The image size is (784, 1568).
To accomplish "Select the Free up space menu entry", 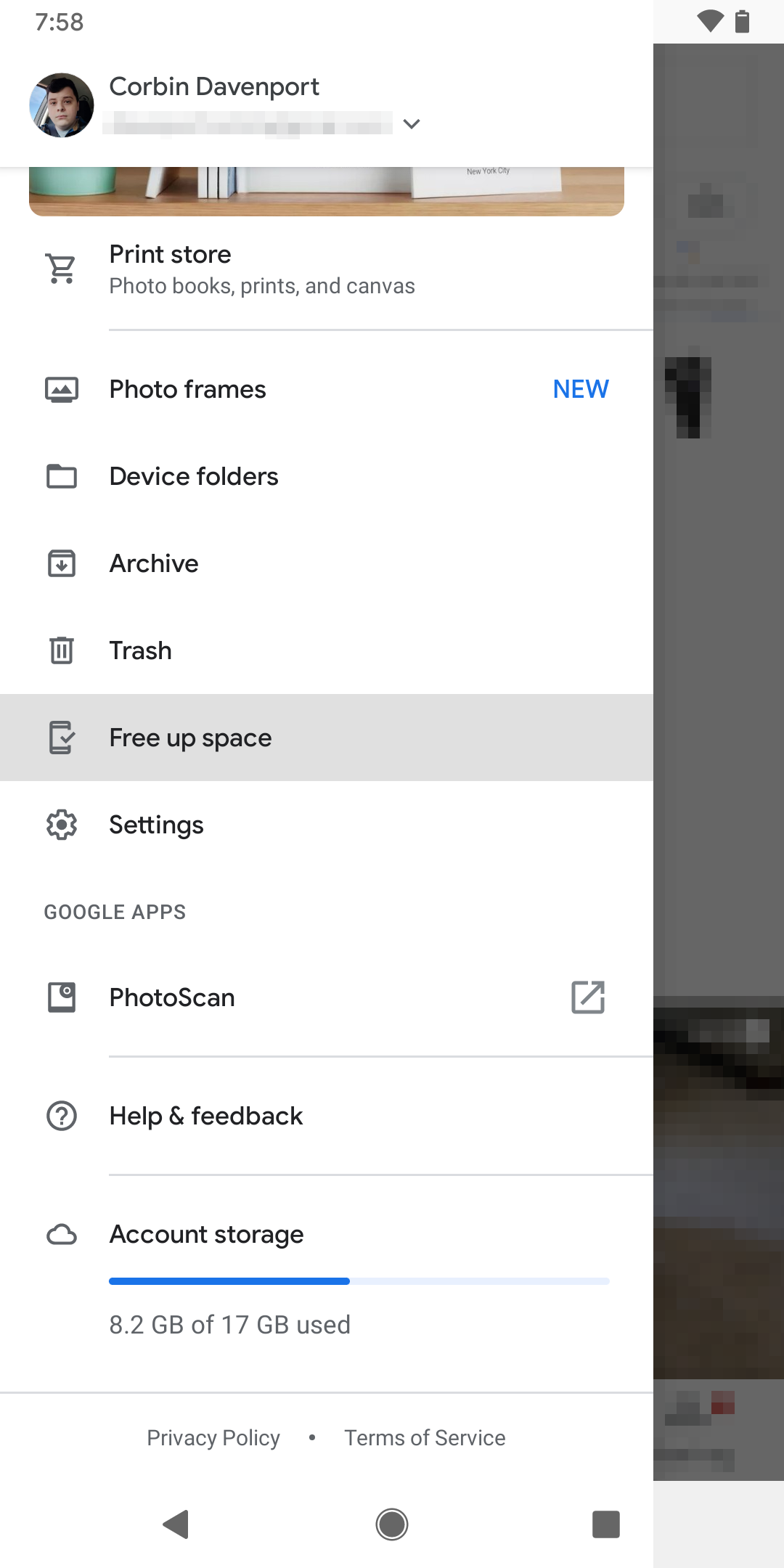I will point(190,738).
